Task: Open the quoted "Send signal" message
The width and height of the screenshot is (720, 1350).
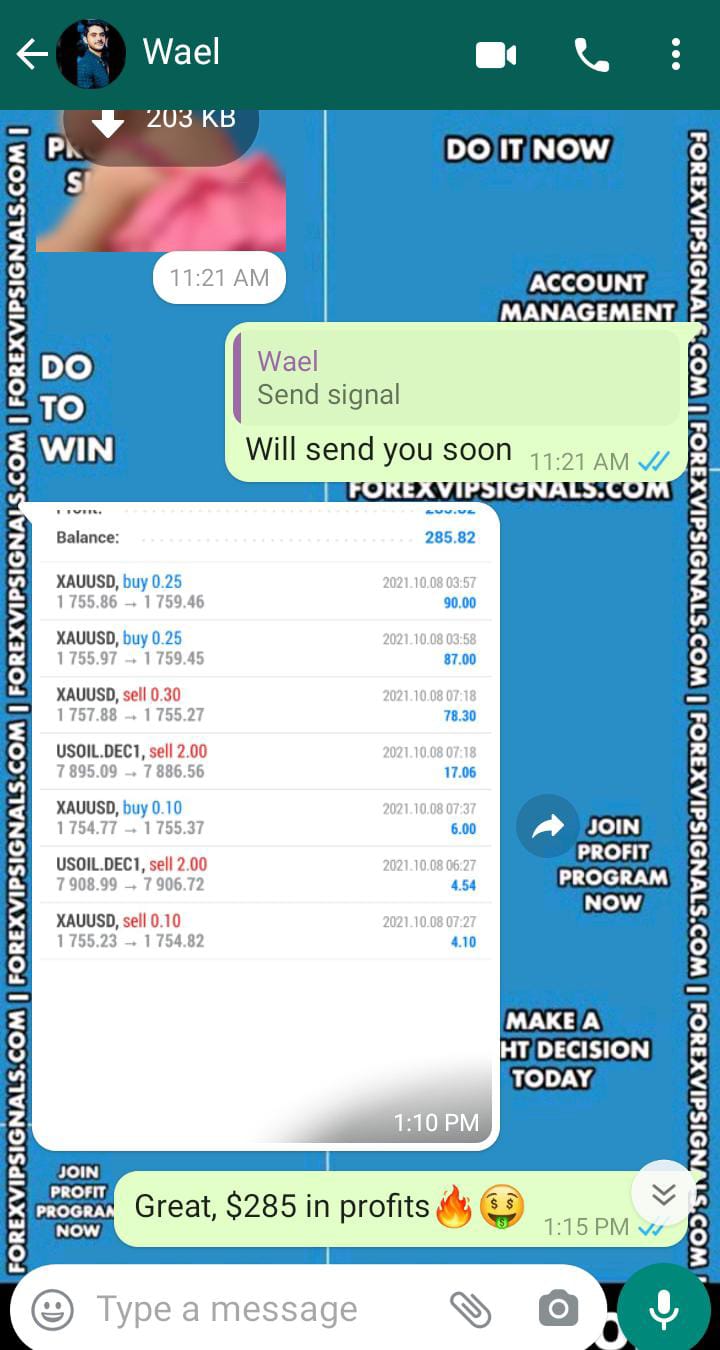Action: tap(455, 378)
